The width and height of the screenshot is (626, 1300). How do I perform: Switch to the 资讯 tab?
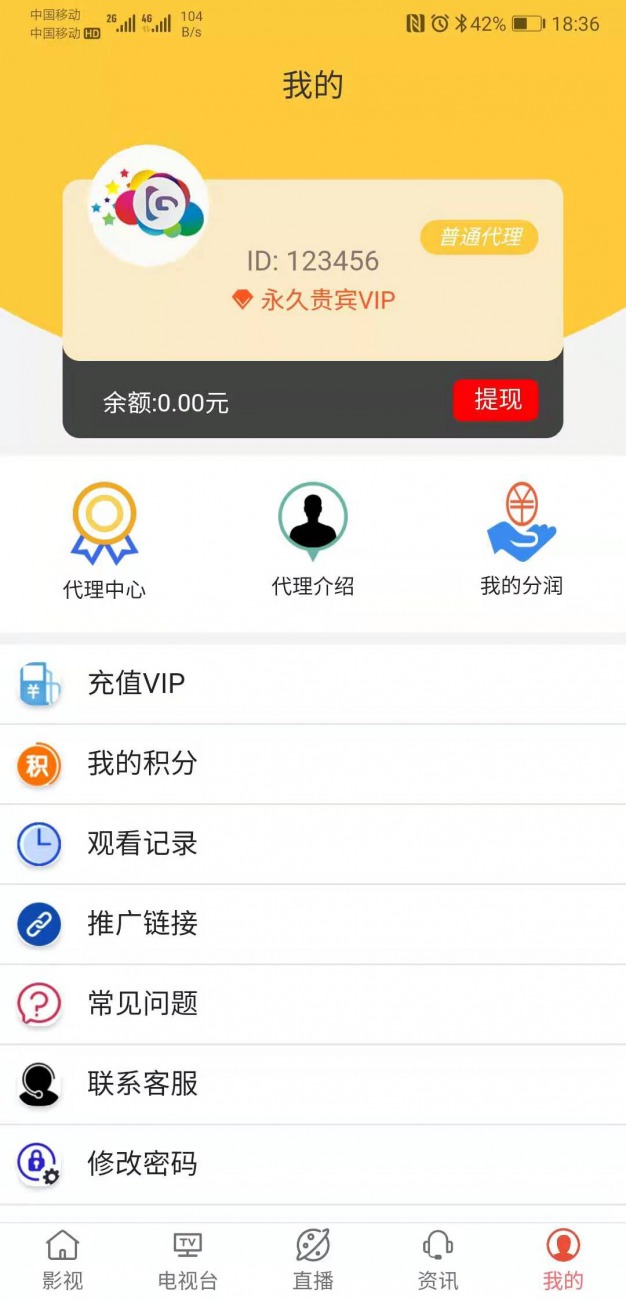click(438, 1261)
